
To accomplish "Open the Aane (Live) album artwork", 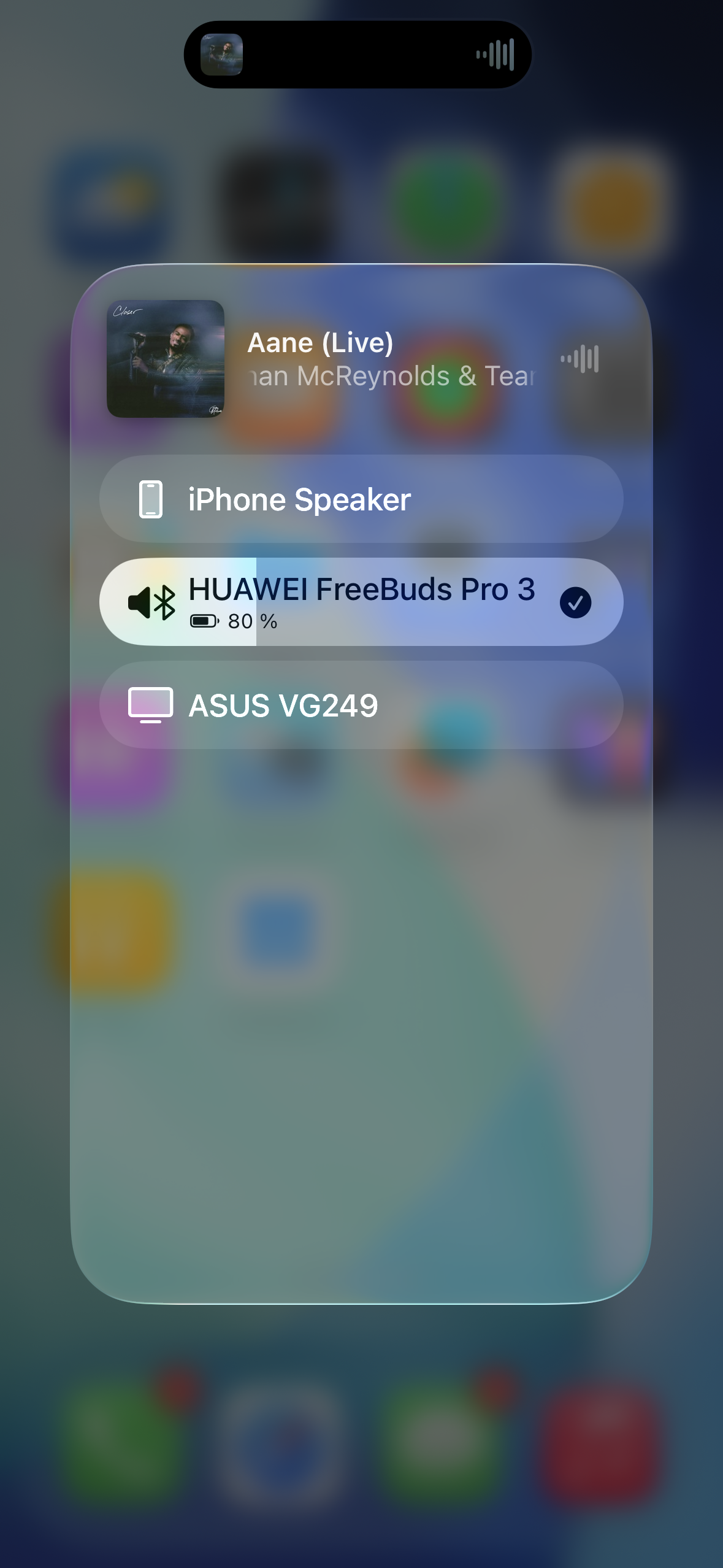I will click(166, 359).
